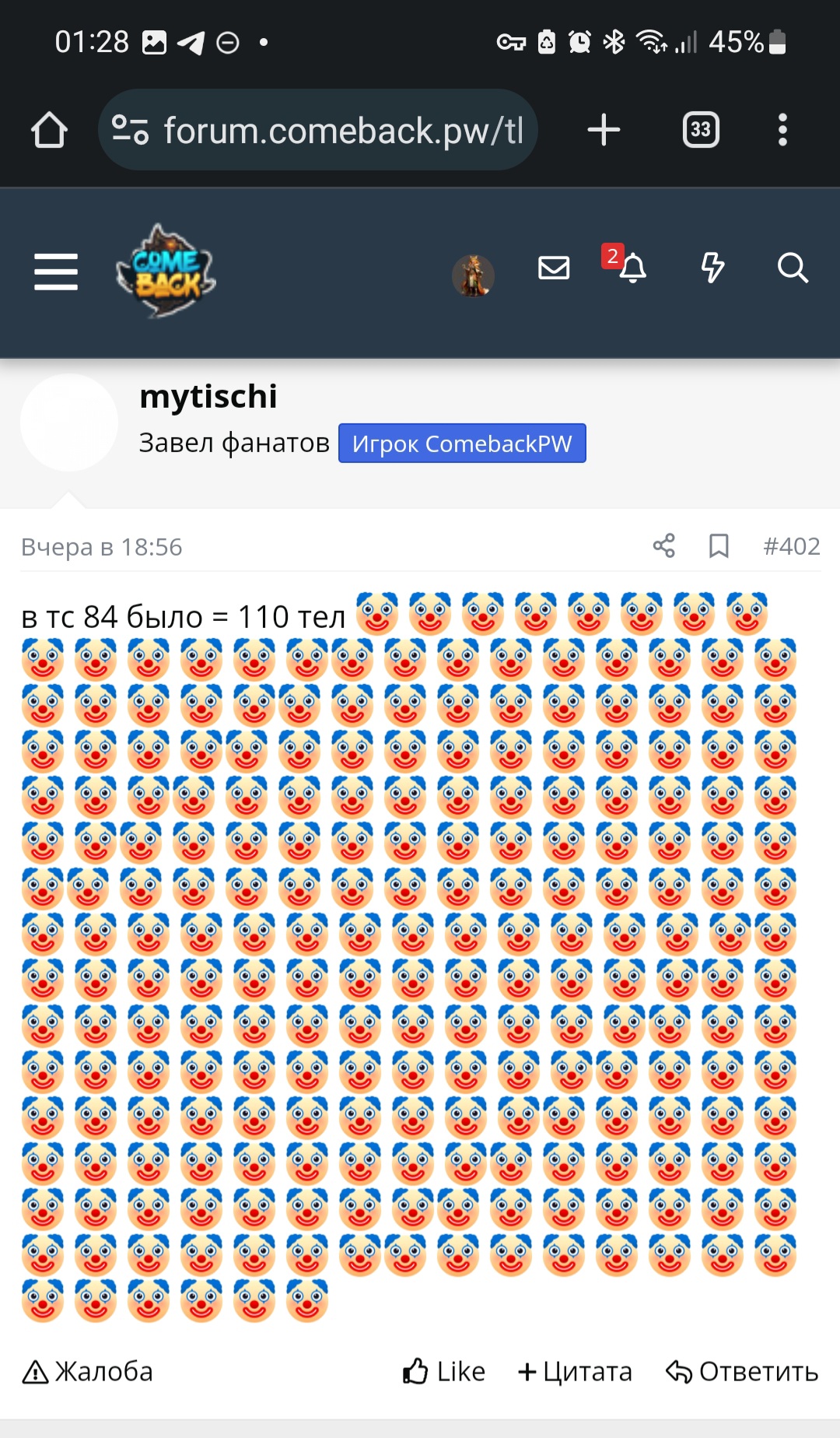
Task: Open browser overflow menu
Action: click(x=782, y=130)
